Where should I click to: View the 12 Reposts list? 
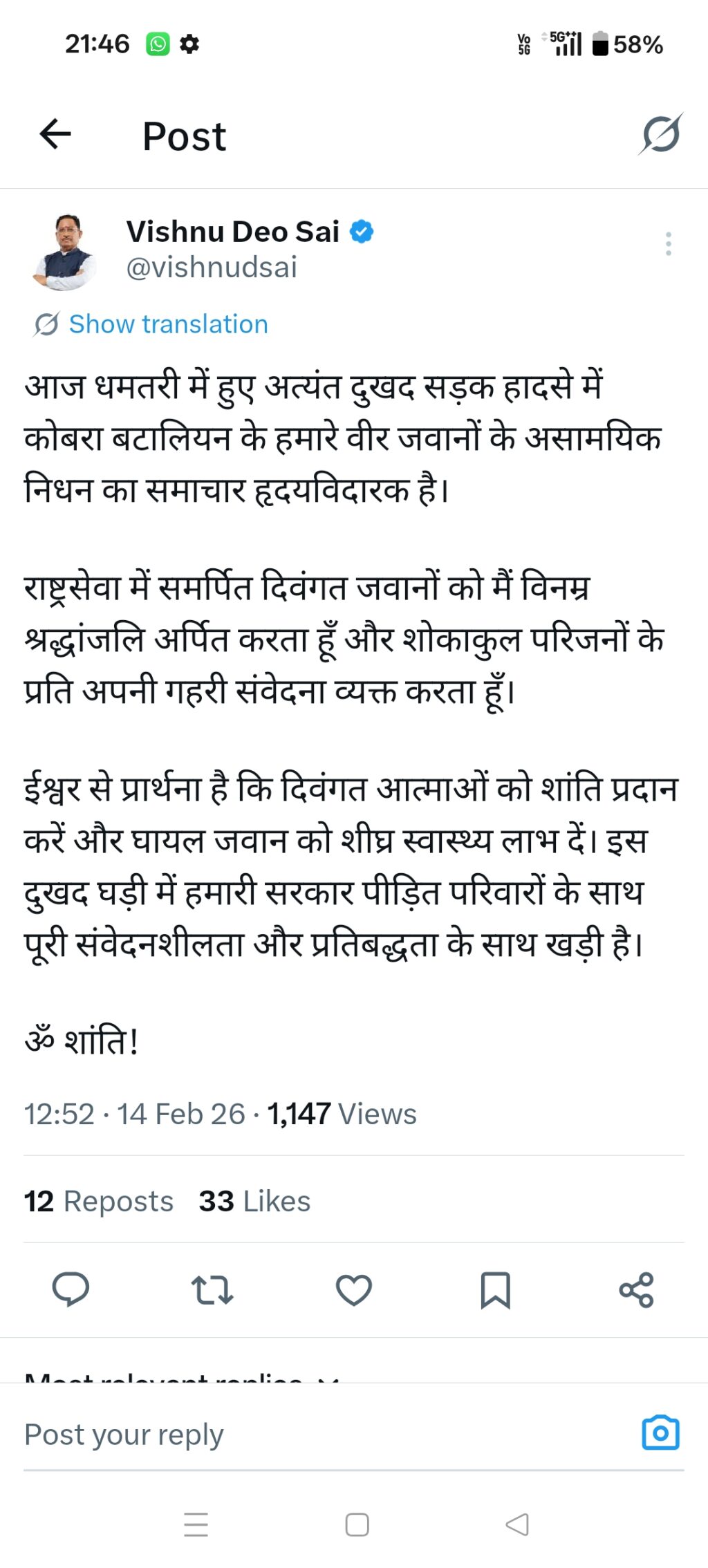(x=98, y=1202)
